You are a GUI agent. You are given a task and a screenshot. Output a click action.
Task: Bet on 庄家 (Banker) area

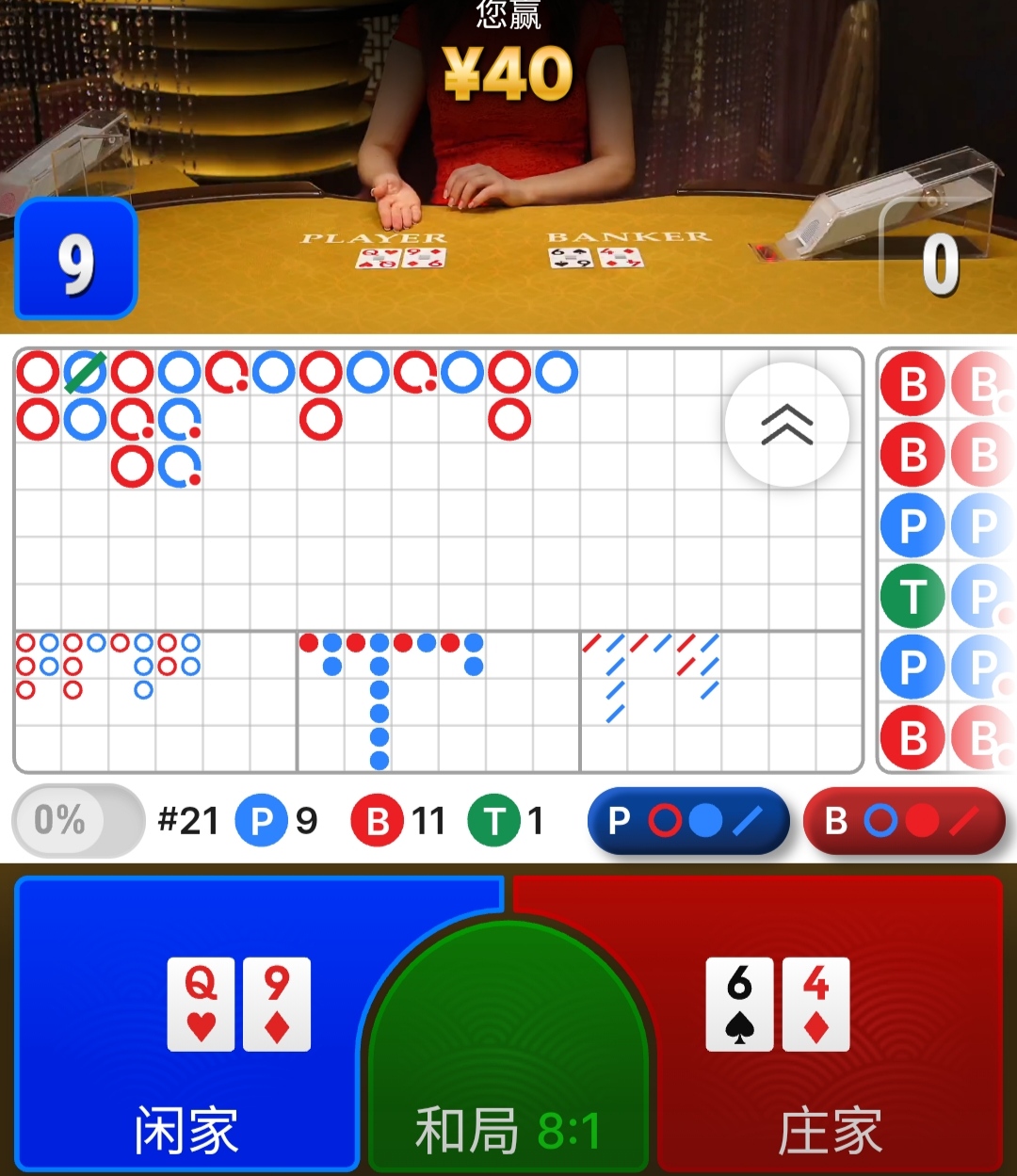(x=829, y=1026)
